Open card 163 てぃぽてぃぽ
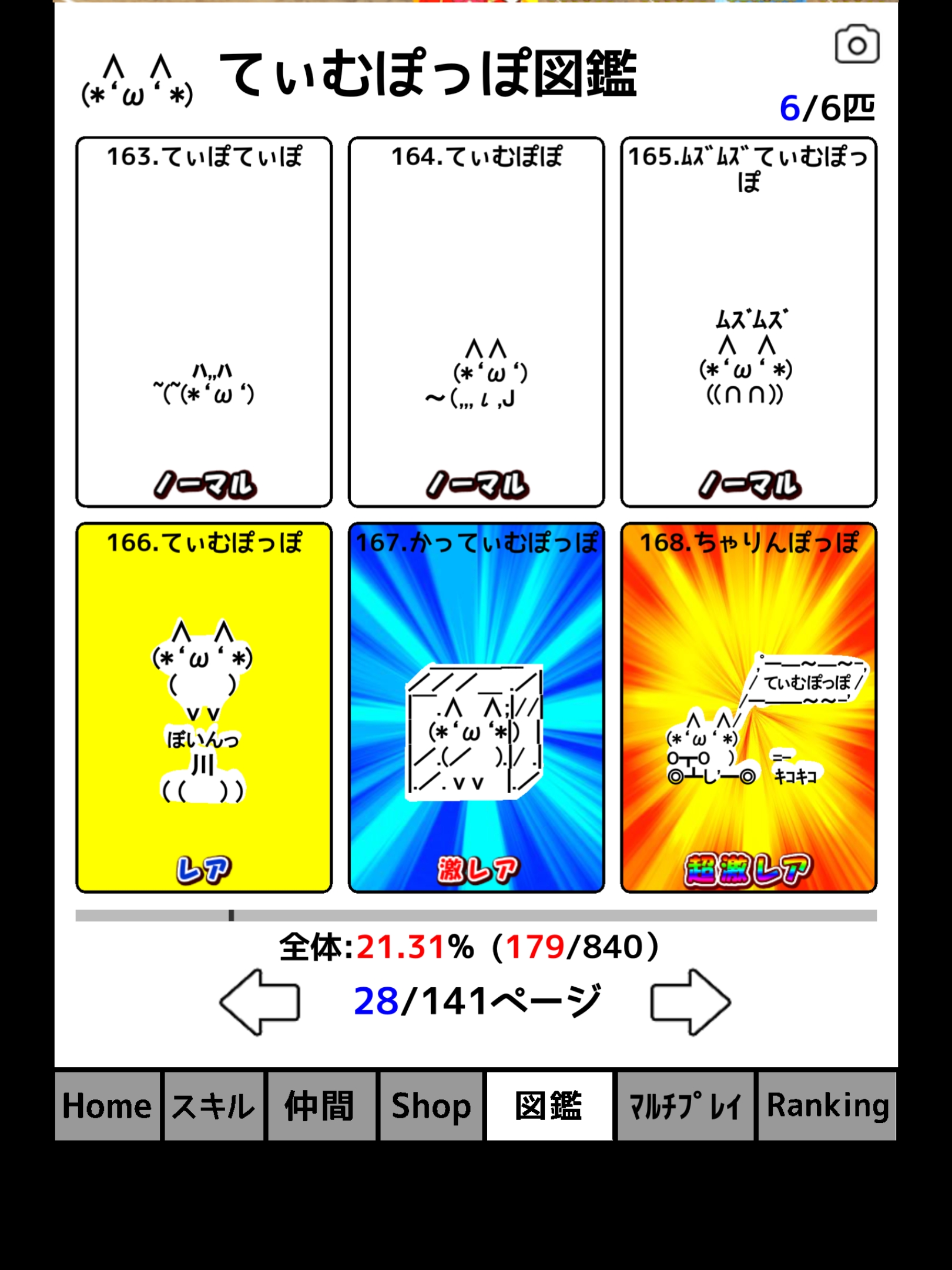Viewport: 952px width, 1270px height. (x=204, y=322)
